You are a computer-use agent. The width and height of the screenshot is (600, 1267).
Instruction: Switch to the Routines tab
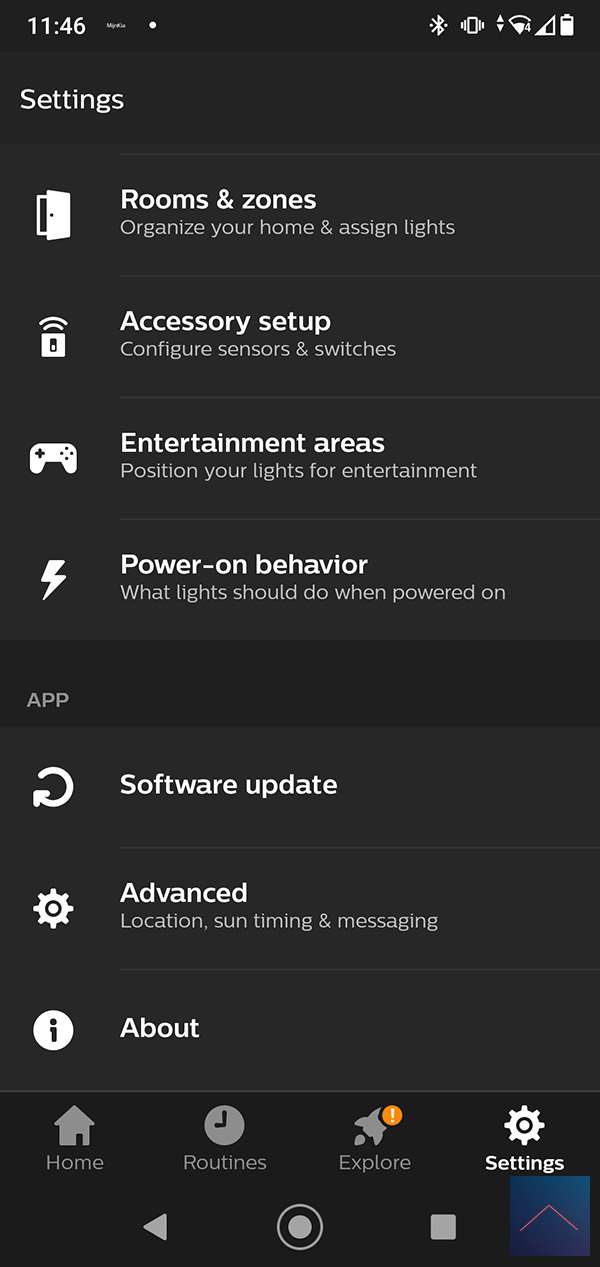(x=225, y=1138)
